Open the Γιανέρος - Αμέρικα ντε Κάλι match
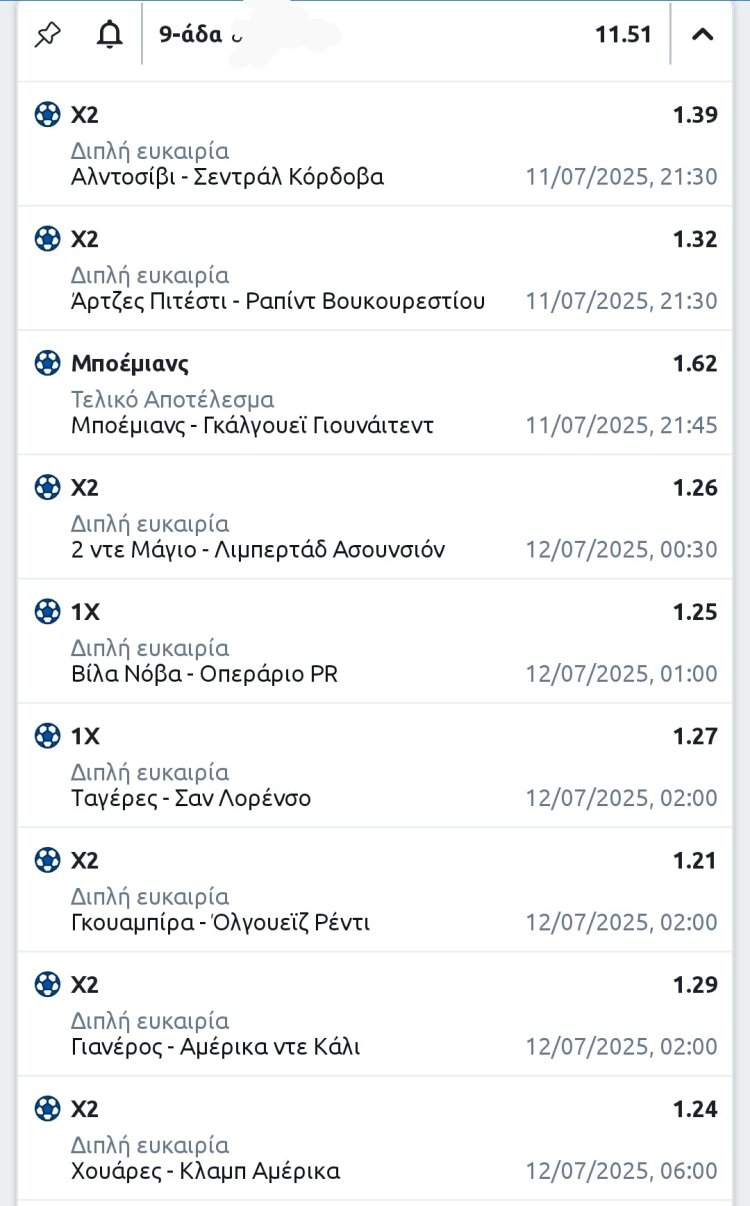This screenshot has height=1206, width=750. pos(215,1047)
